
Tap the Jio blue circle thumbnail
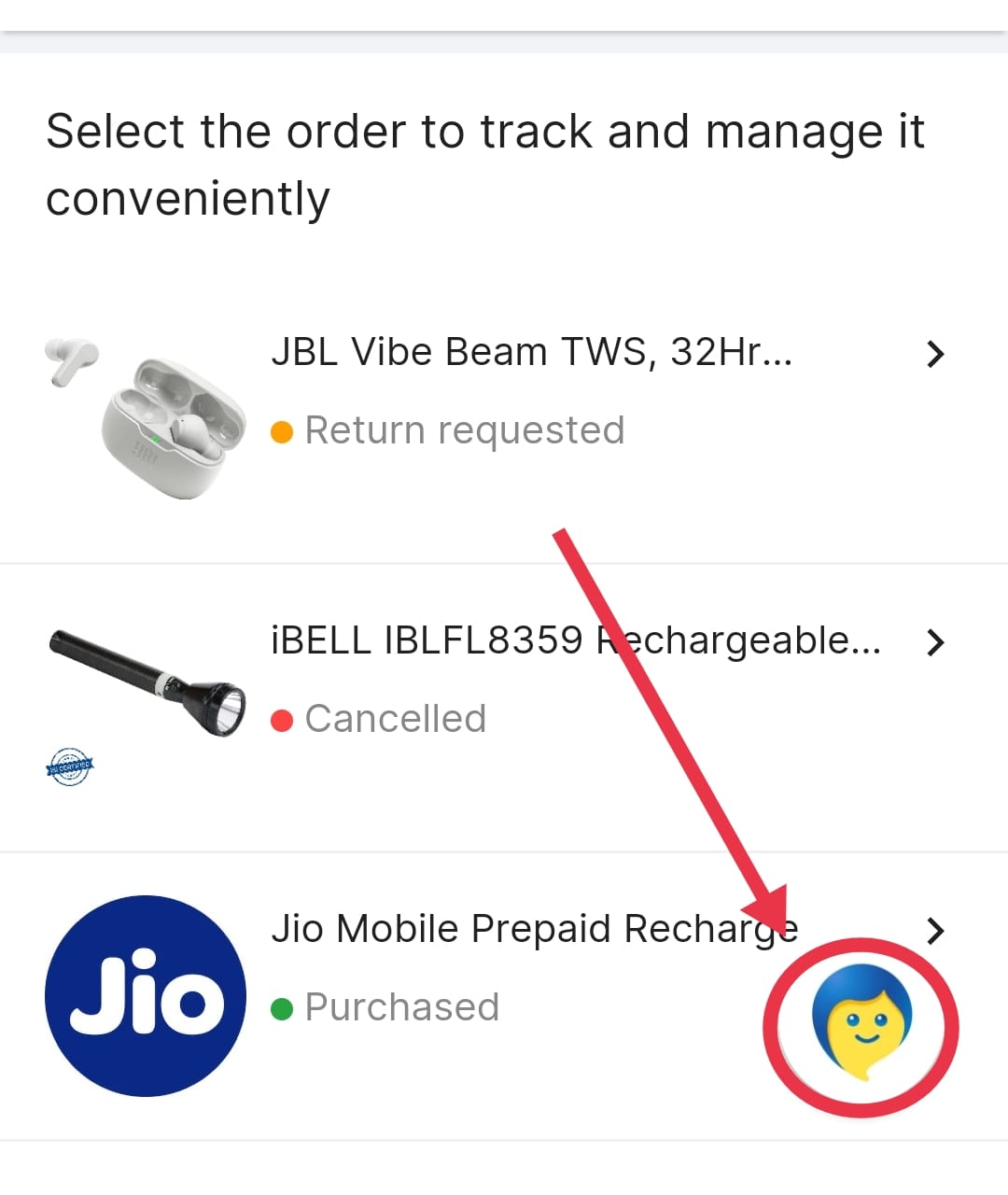coord(145,997)
